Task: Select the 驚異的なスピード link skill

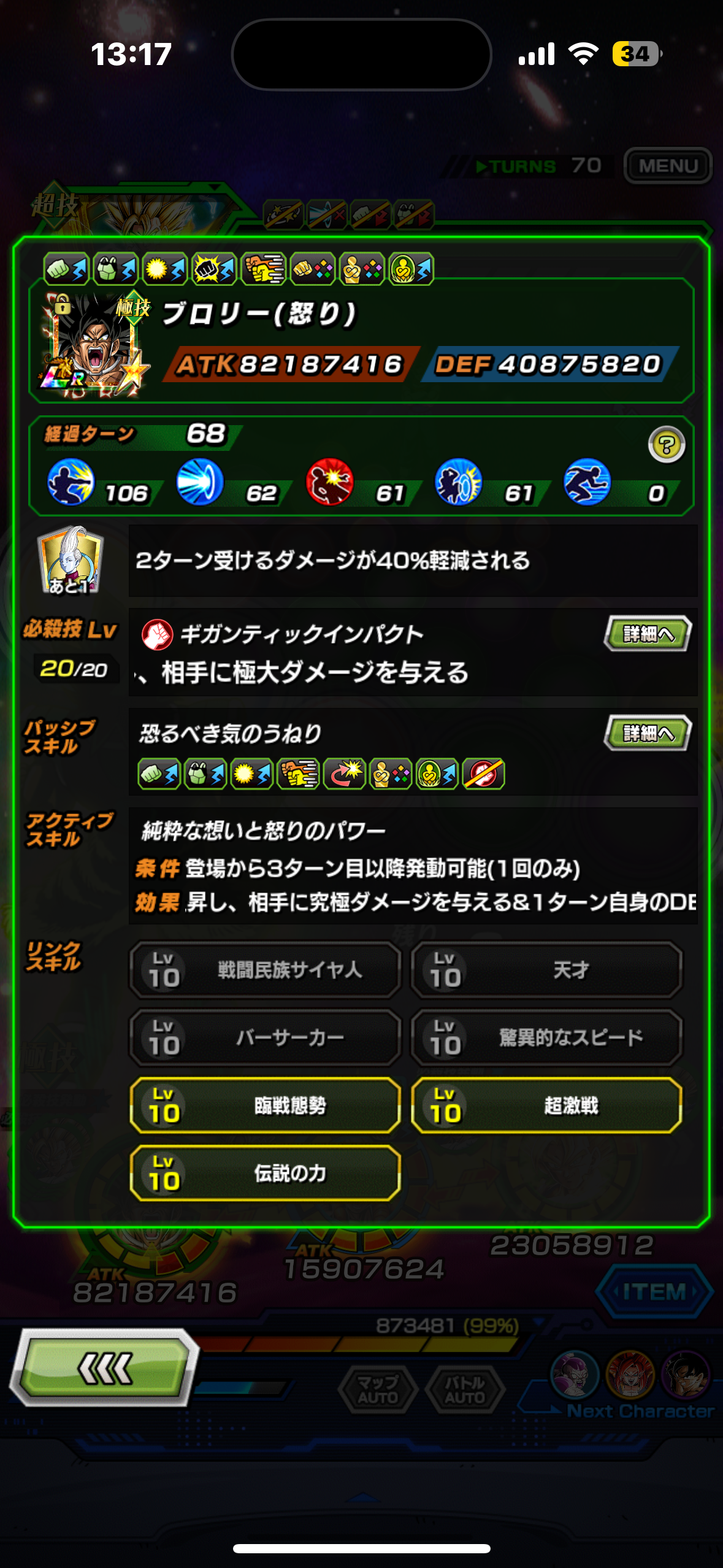Action: coord(546,1037)
